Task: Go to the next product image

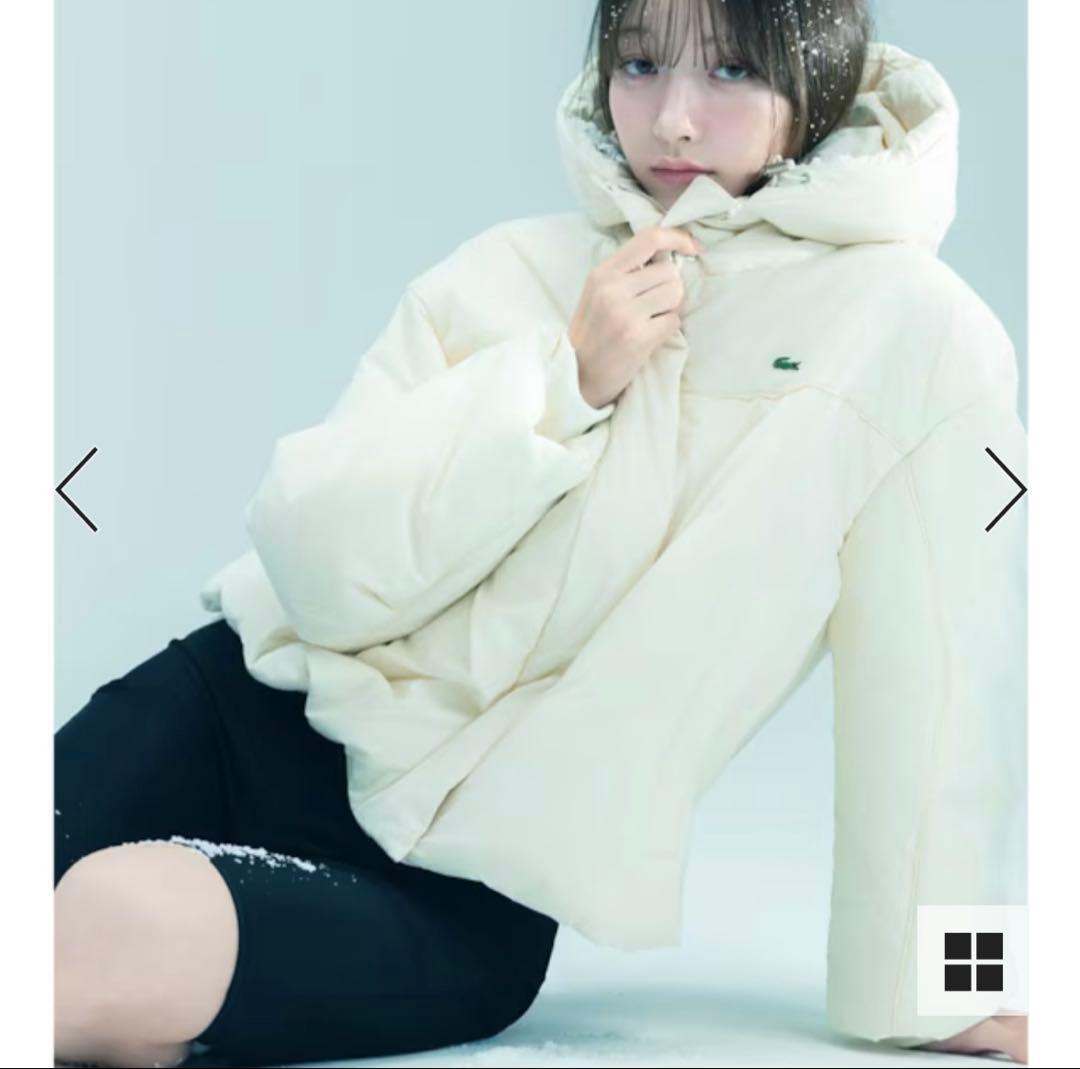Action: [x=1004, y=489]
